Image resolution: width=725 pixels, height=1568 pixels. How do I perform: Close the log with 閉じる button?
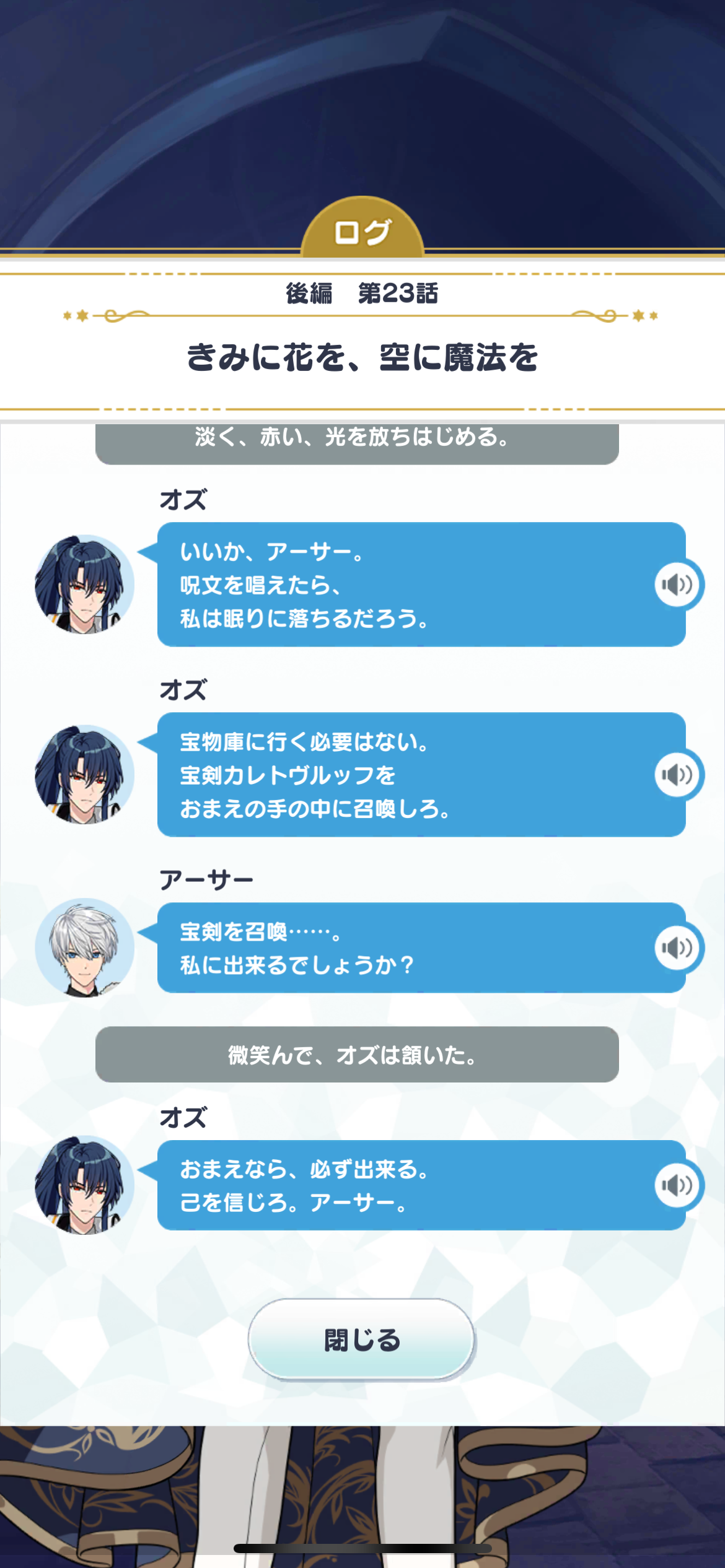click(362, 1339)
